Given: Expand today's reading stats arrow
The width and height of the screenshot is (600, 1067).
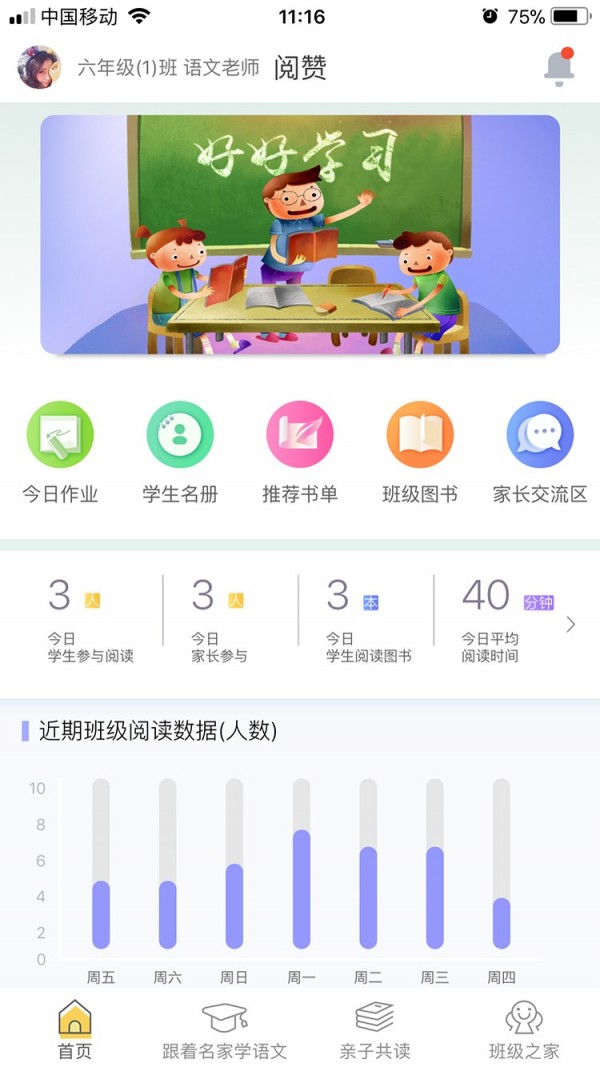Looking at the screenshot, I should (571, 624).
